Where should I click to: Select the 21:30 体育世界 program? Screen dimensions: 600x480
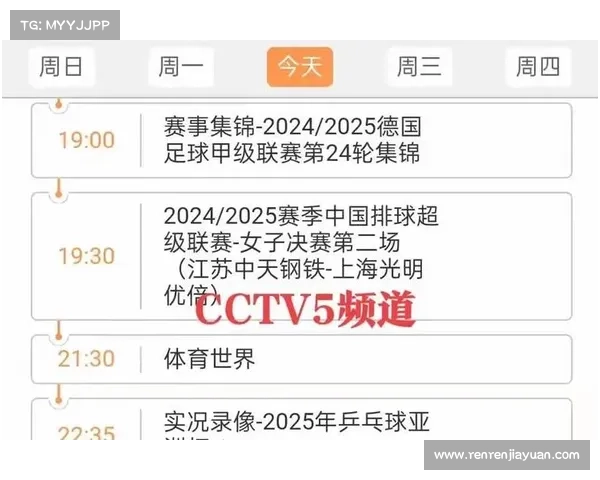[301, 358]
